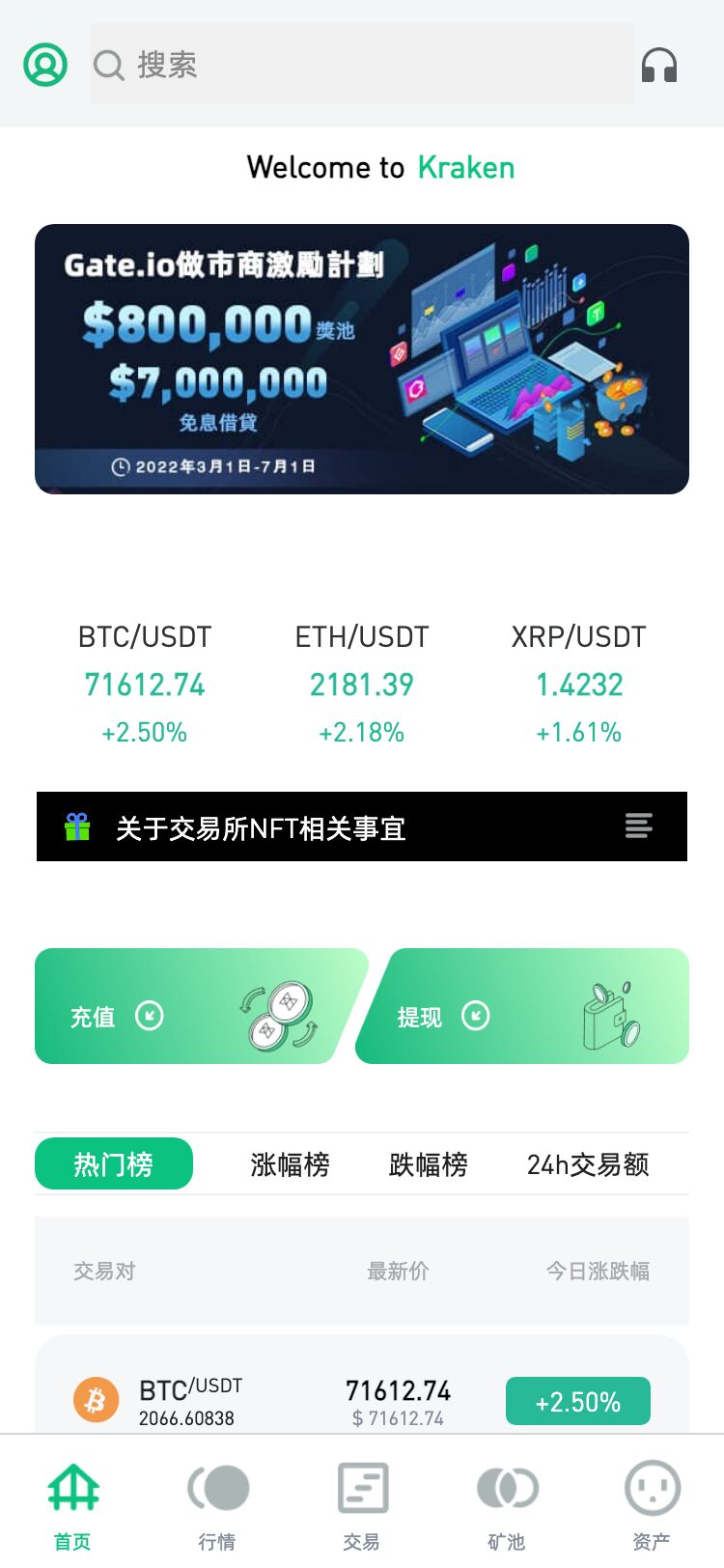The image size is (724, 1568).
Task: Open the 跌幅榜 tab
Action: tap(427, 1165)
